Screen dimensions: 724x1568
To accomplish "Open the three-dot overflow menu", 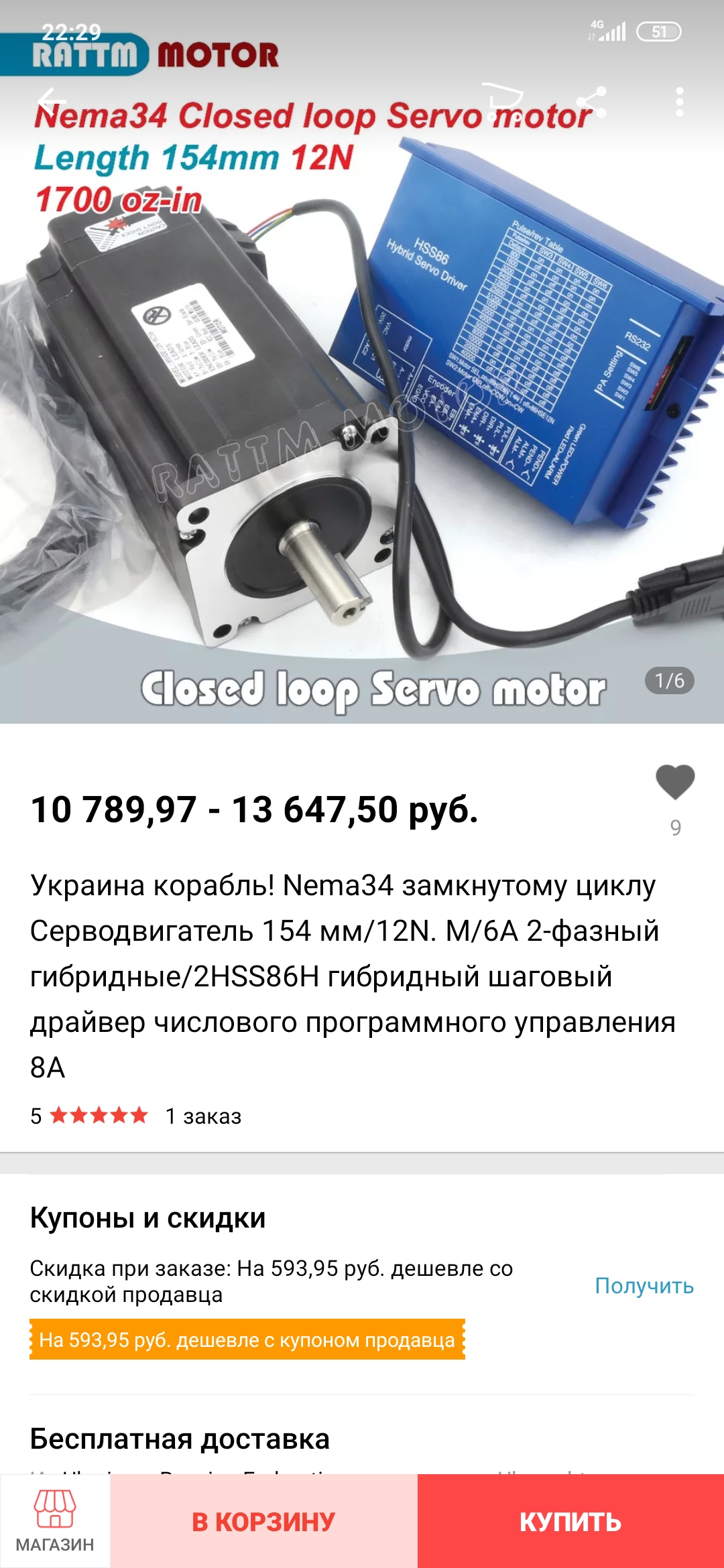I will [x=680, y=102].
